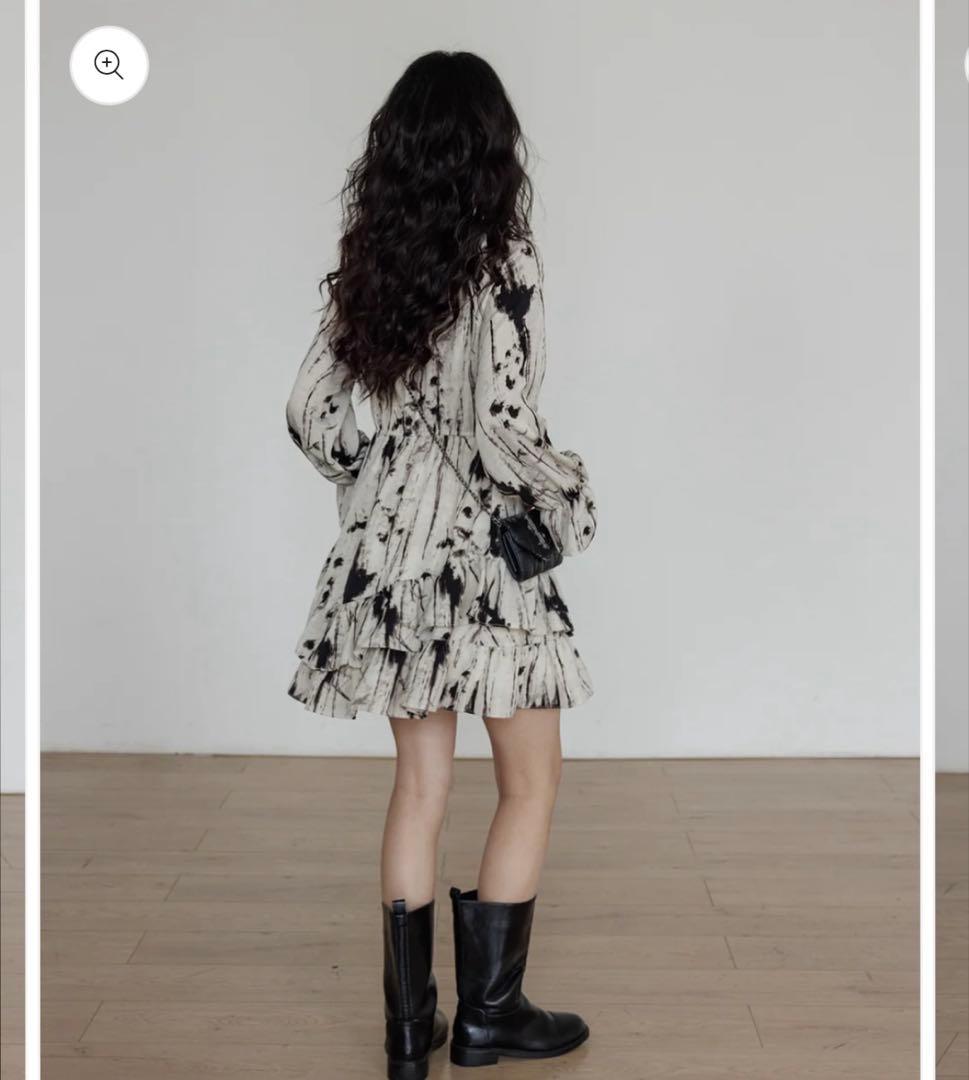Open the dress product photo full screen
This screenshot has width=969, height=1080.
[480, 540]
